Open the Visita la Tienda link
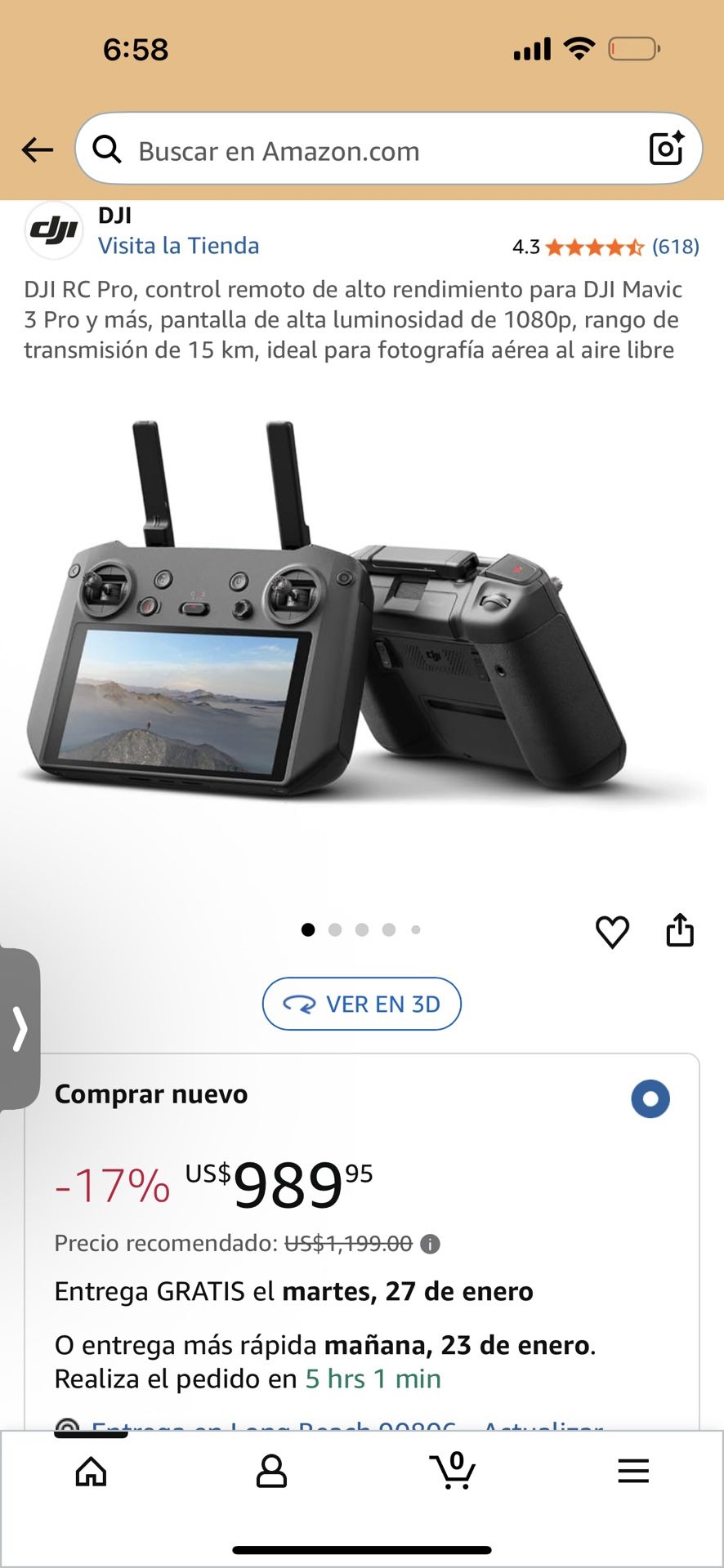 pyautogui.click(x=178, y=246)
